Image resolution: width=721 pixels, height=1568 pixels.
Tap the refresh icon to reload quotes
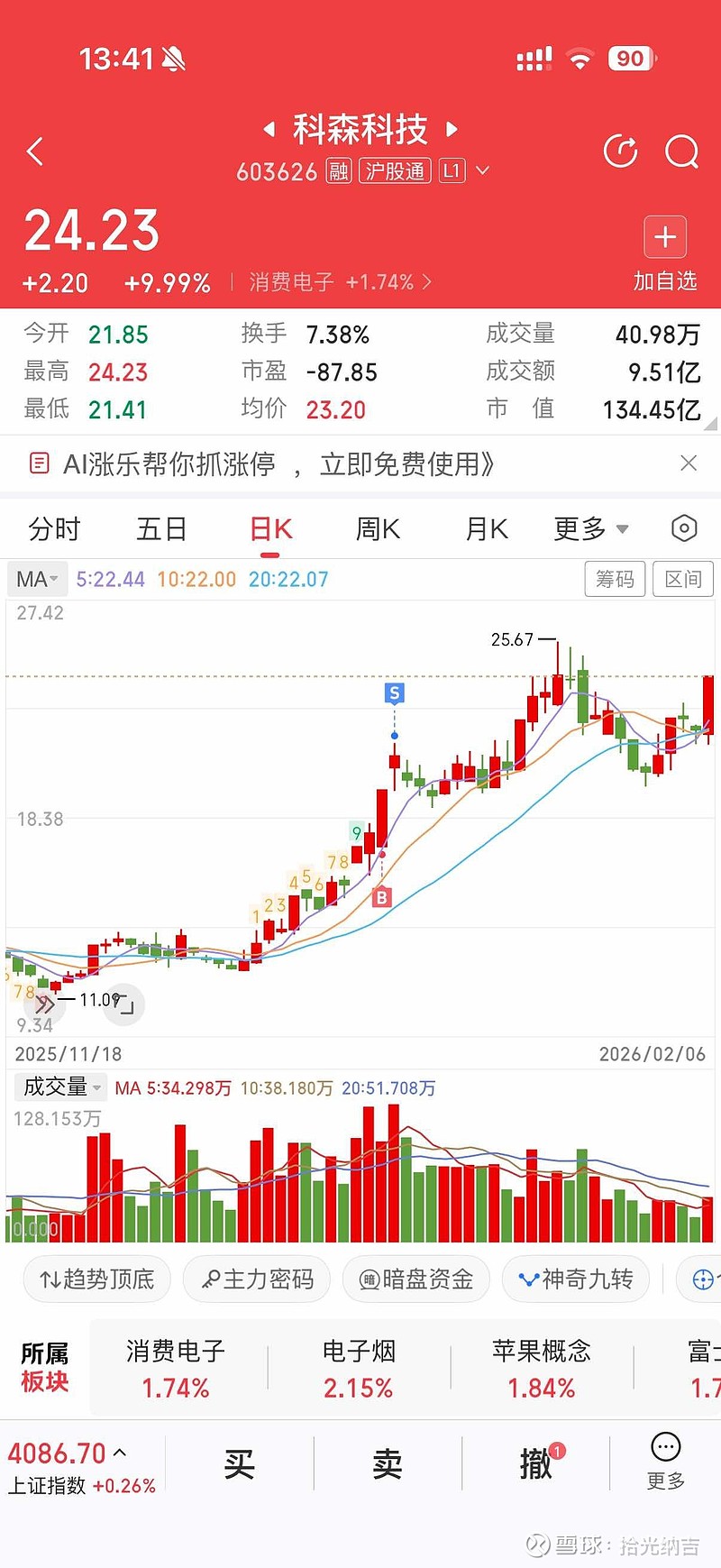620,151
